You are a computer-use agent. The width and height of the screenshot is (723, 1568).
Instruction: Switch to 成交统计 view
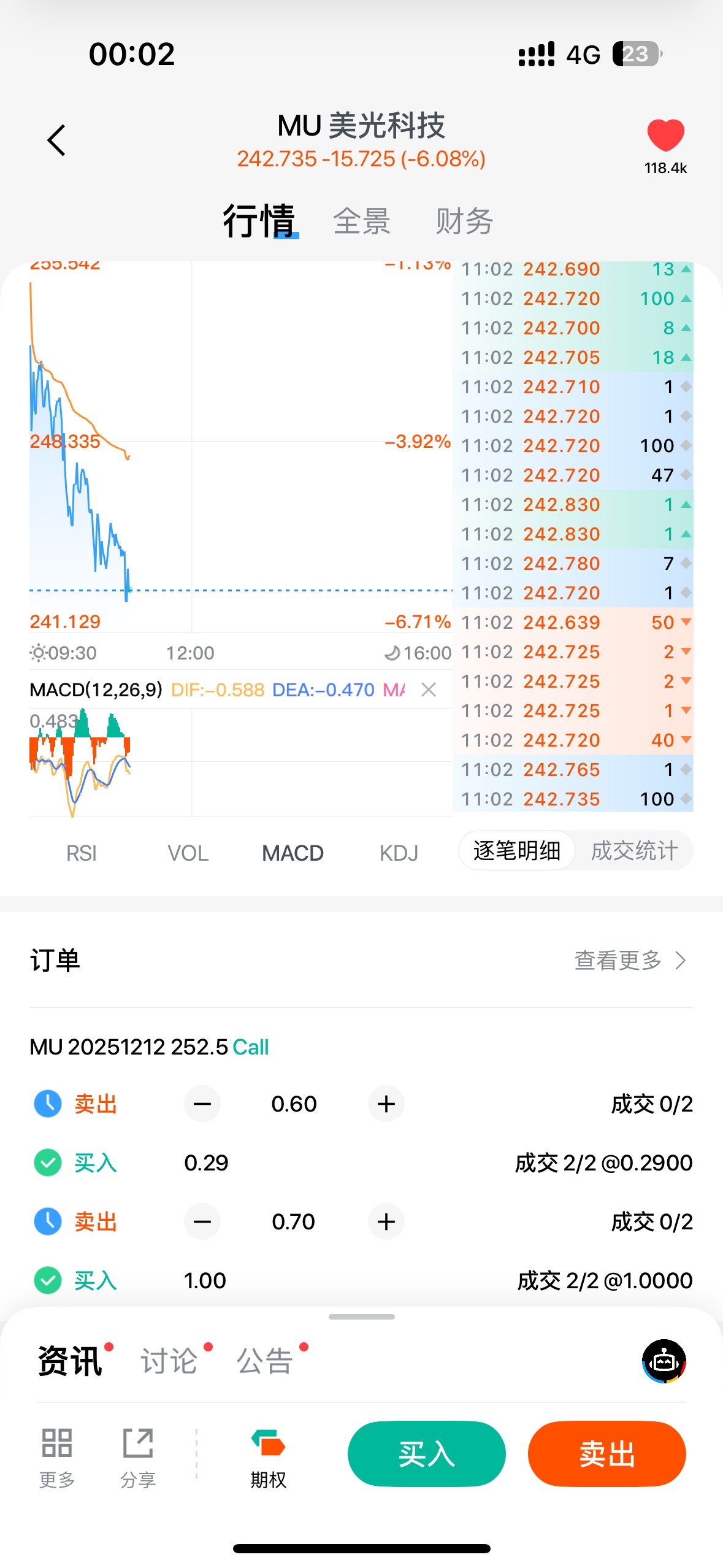point(634,851)
